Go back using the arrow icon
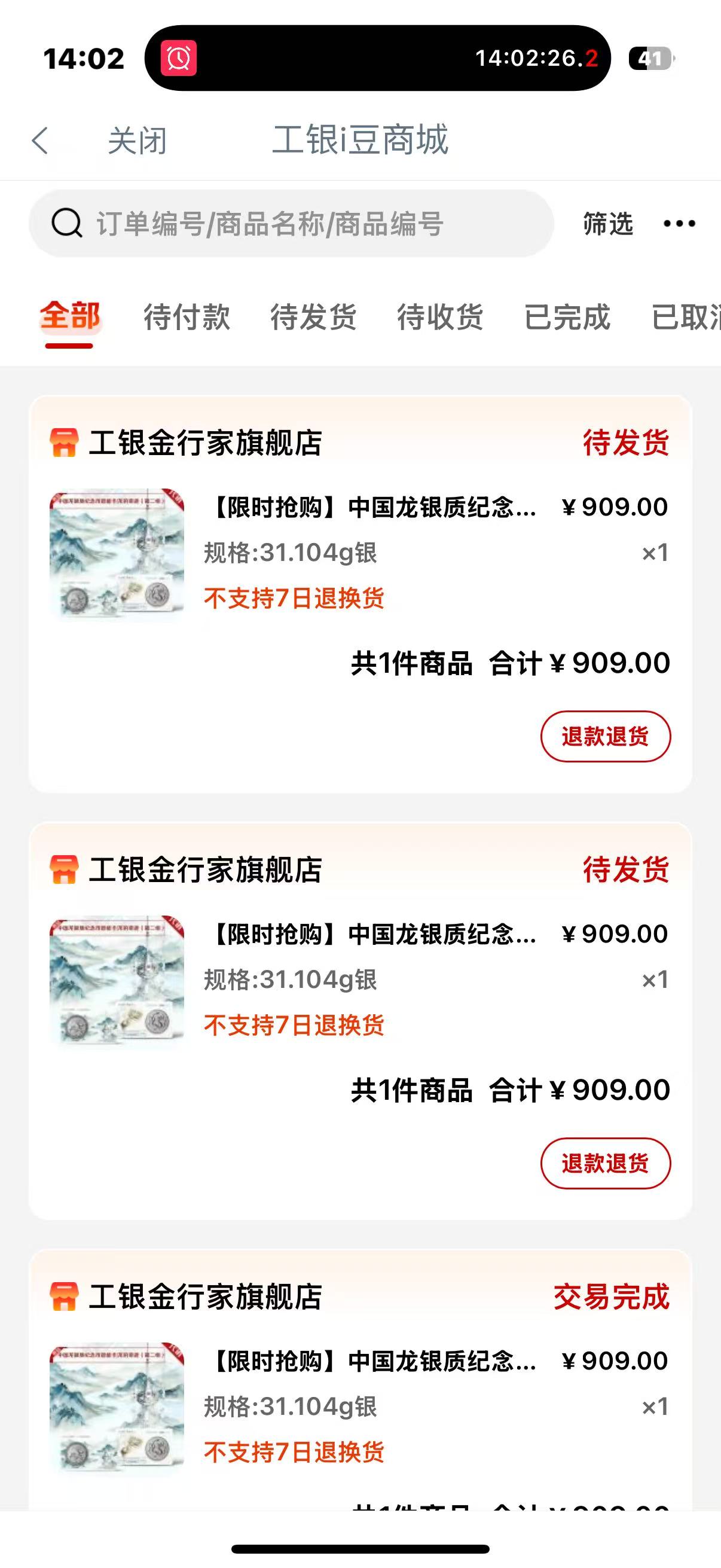721x1568 pixels. pyautogui.click(x=40, y=141)
